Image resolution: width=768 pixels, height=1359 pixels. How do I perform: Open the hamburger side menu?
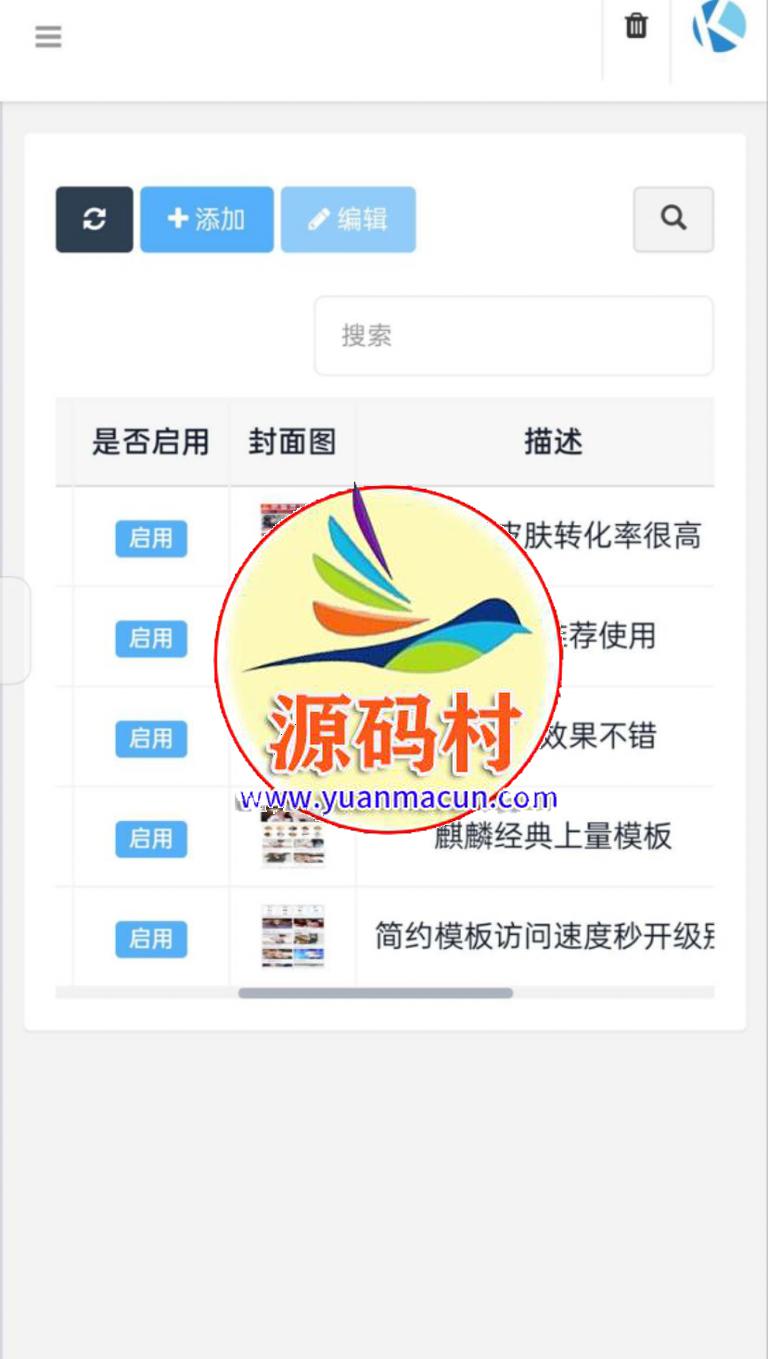pyautogui.click(x=48, y=37)
